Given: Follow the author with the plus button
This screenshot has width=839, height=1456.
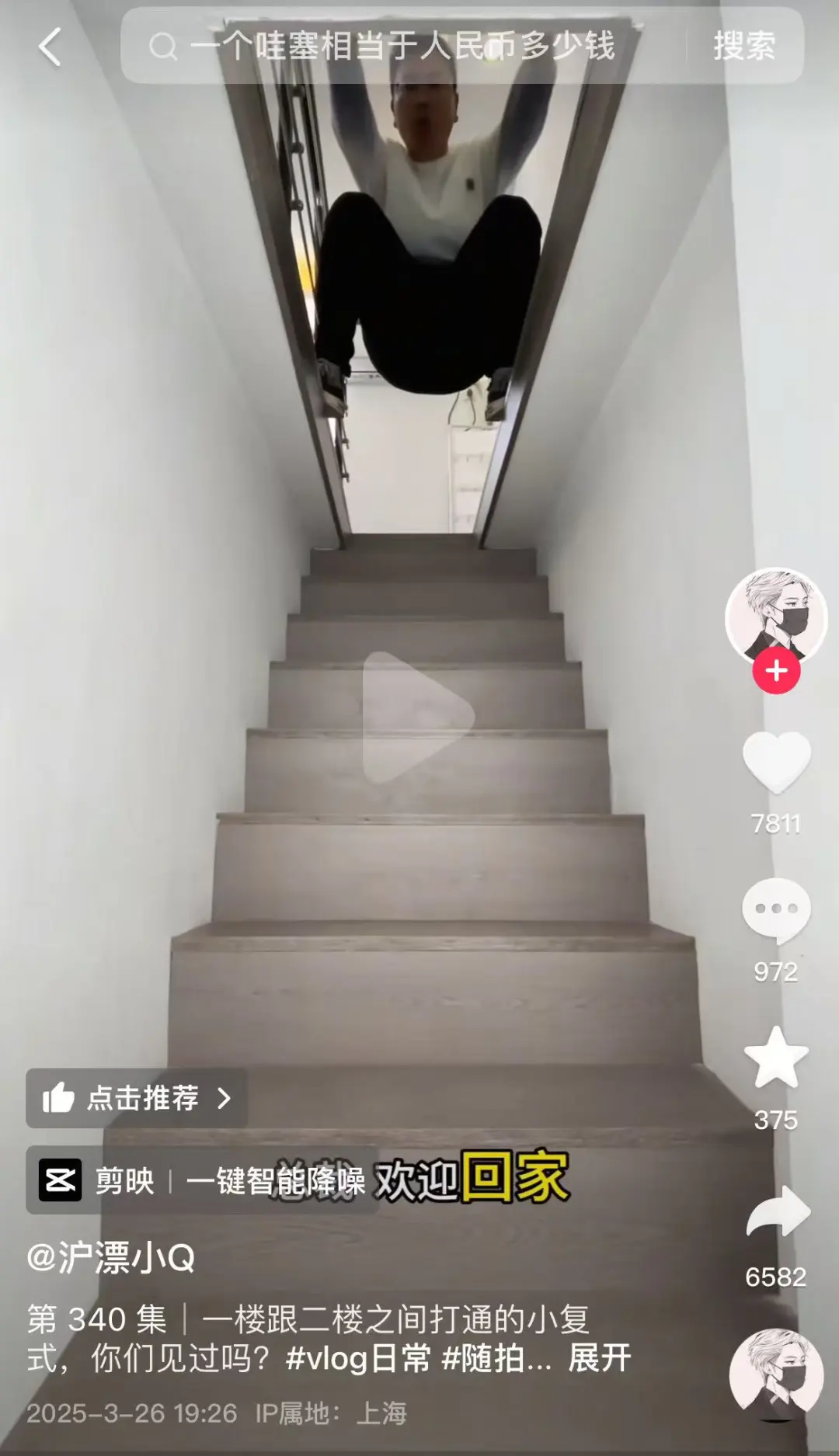Looking at the screenshot, I should pos(776,671).
